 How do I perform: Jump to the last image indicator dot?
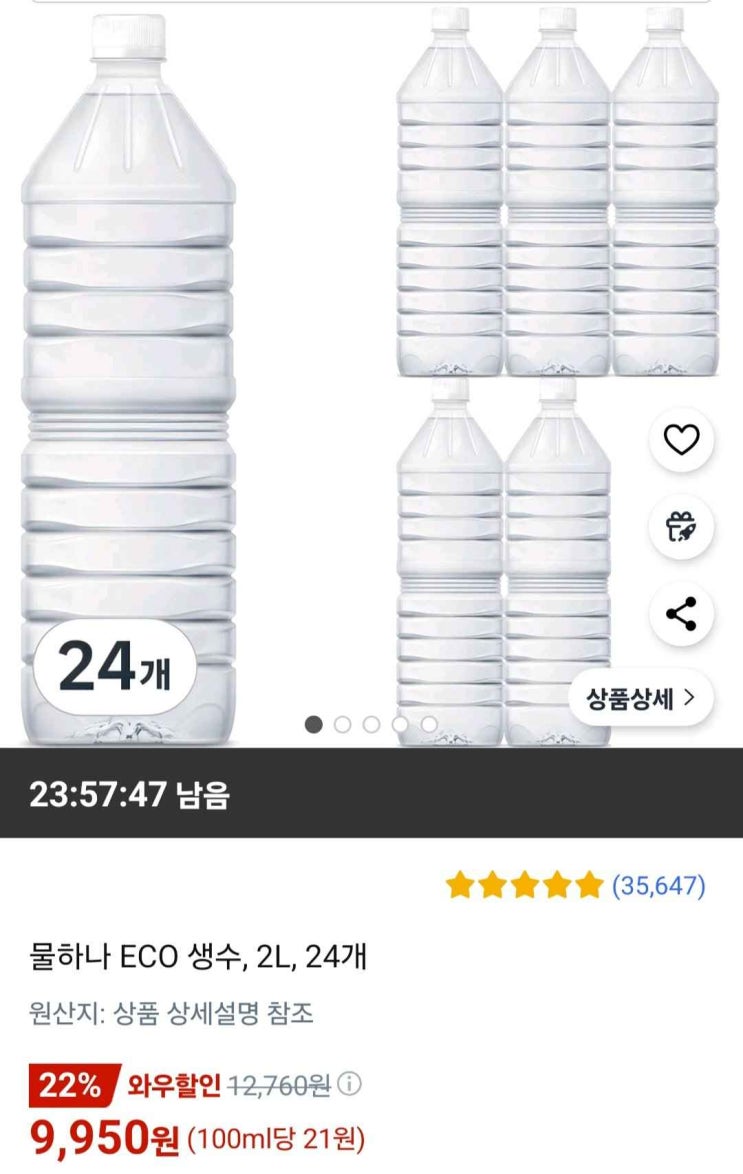click(429, 724)
